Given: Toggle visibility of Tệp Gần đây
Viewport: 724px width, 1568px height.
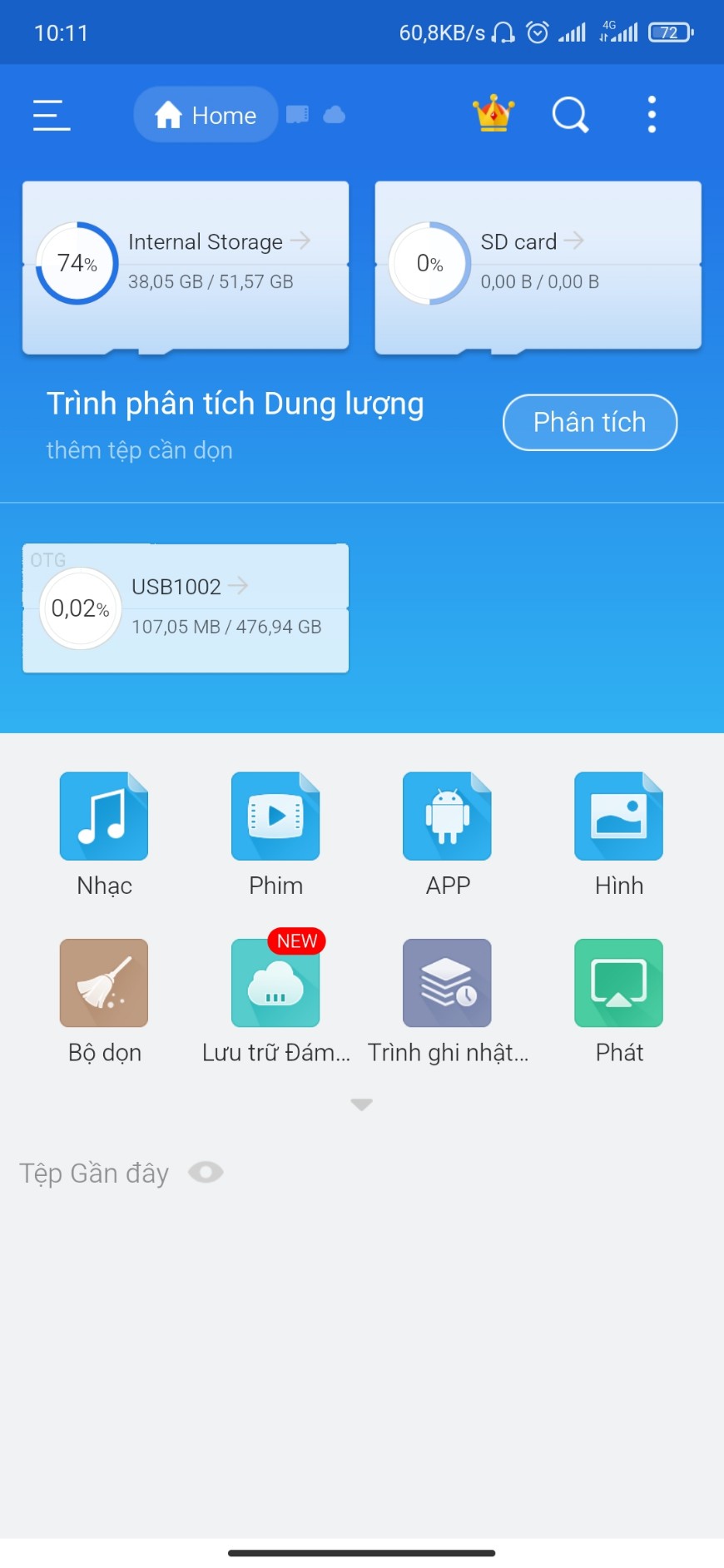Looking at the screenshot, I should [x=206, y=1173].
